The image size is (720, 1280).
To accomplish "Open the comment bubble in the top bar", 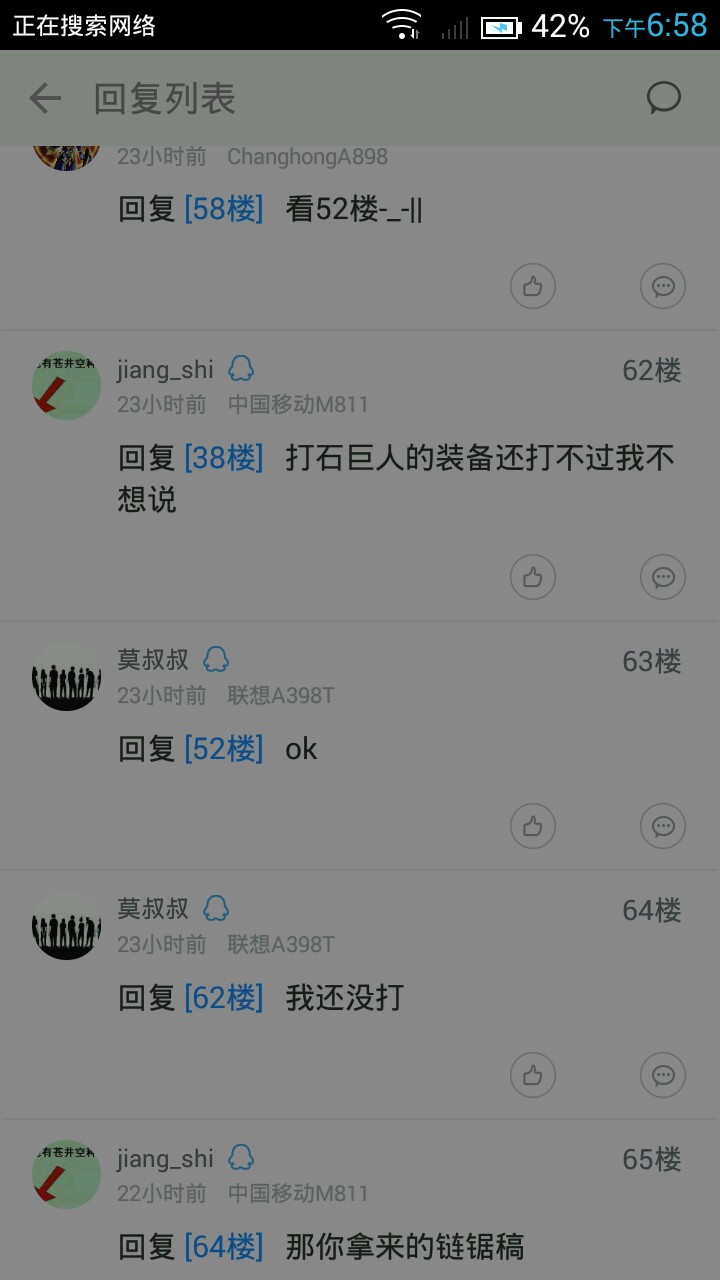I will [664, 98].
